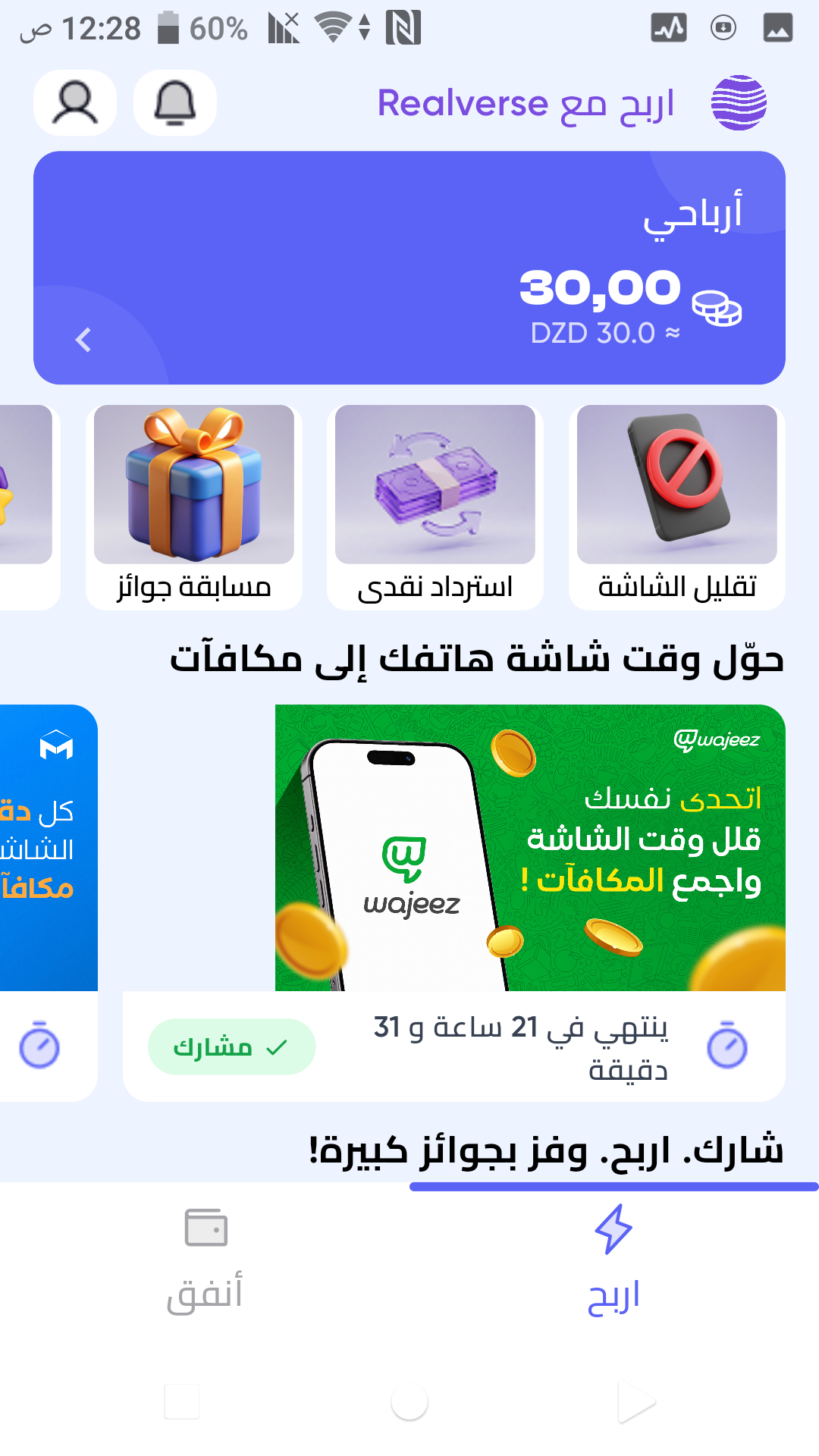Image resolution: width=819 pixels, height=1456 pixels.
Task: Open the مسابقة جوائز card
Action: point(193,507)
